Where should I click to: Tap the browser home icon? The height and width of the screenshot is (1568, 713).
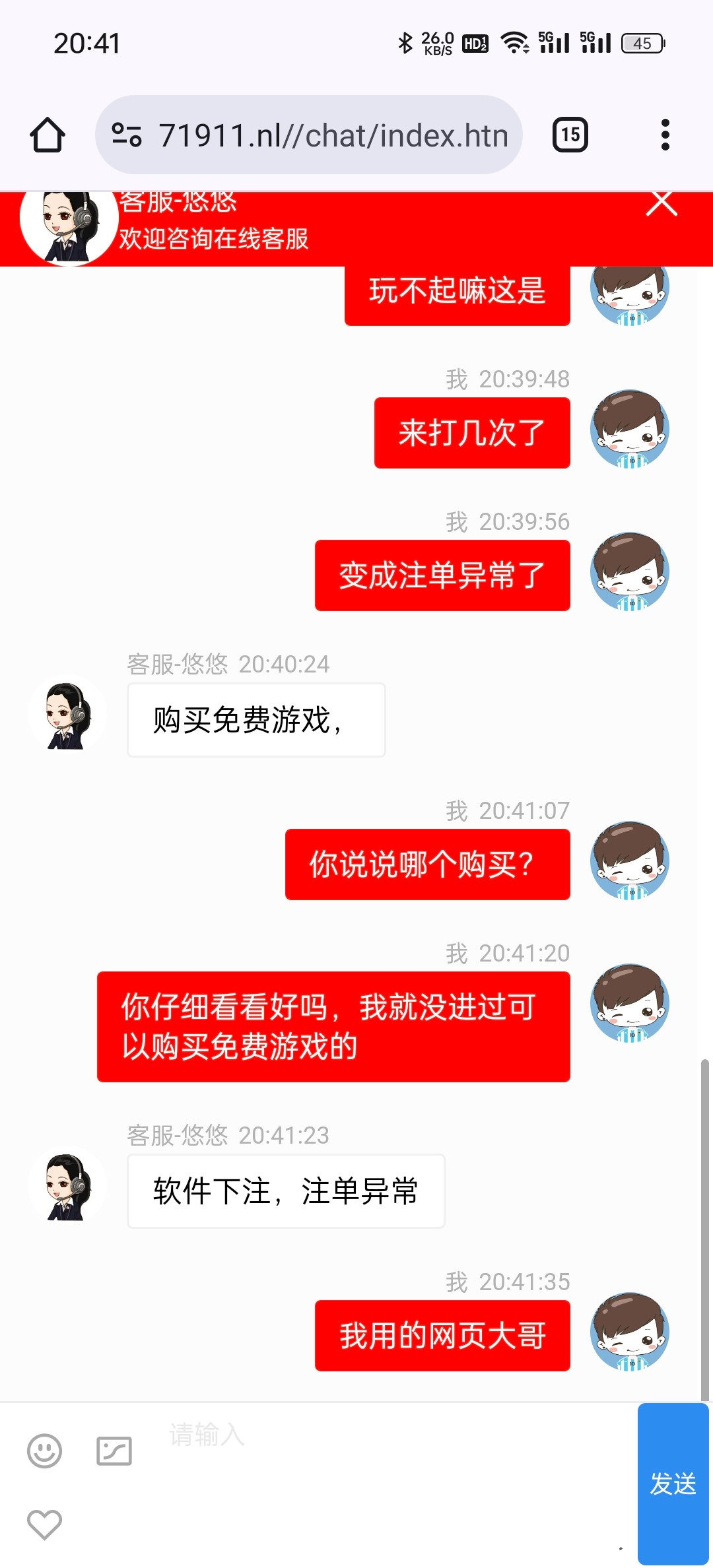[47, 135]
